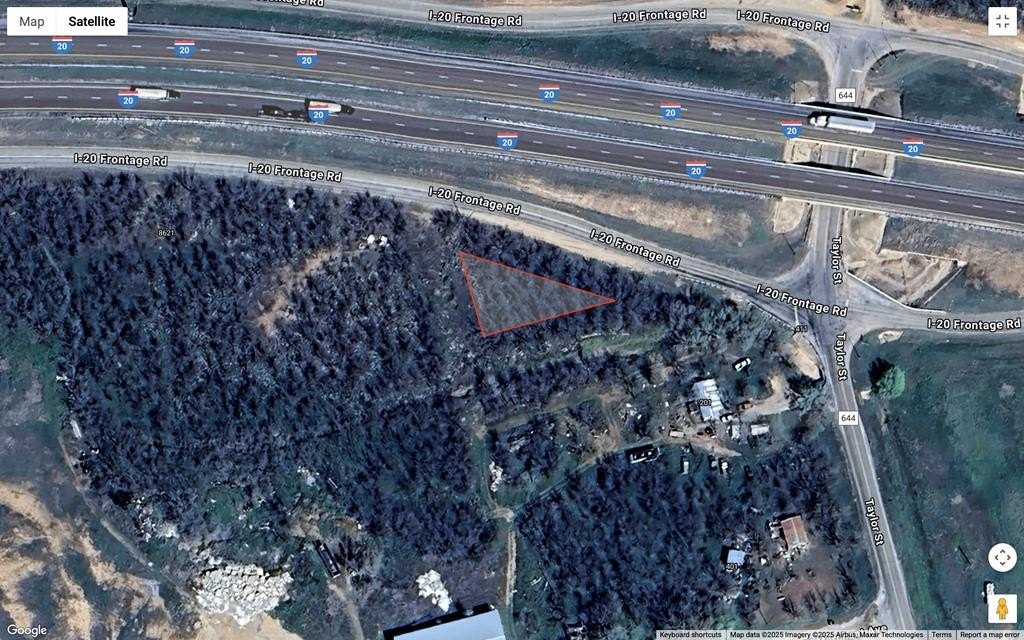1024x640 pixels.
Task: Switch to the Map view
Action: pyautogui.click(x=32, y=21)
